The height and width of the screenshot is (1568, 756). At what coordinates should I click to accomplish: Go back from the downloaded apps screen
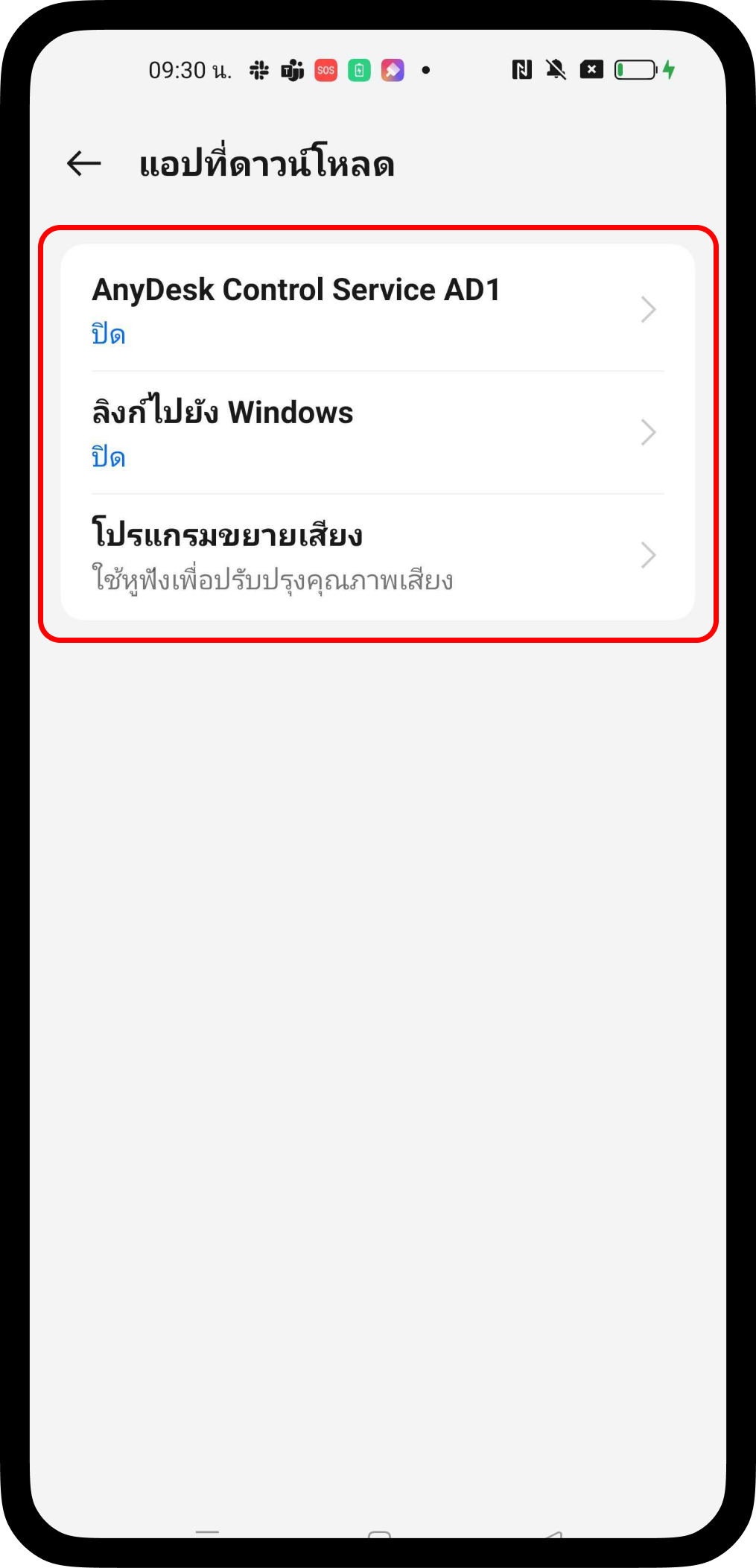click(x=83, y=163)
